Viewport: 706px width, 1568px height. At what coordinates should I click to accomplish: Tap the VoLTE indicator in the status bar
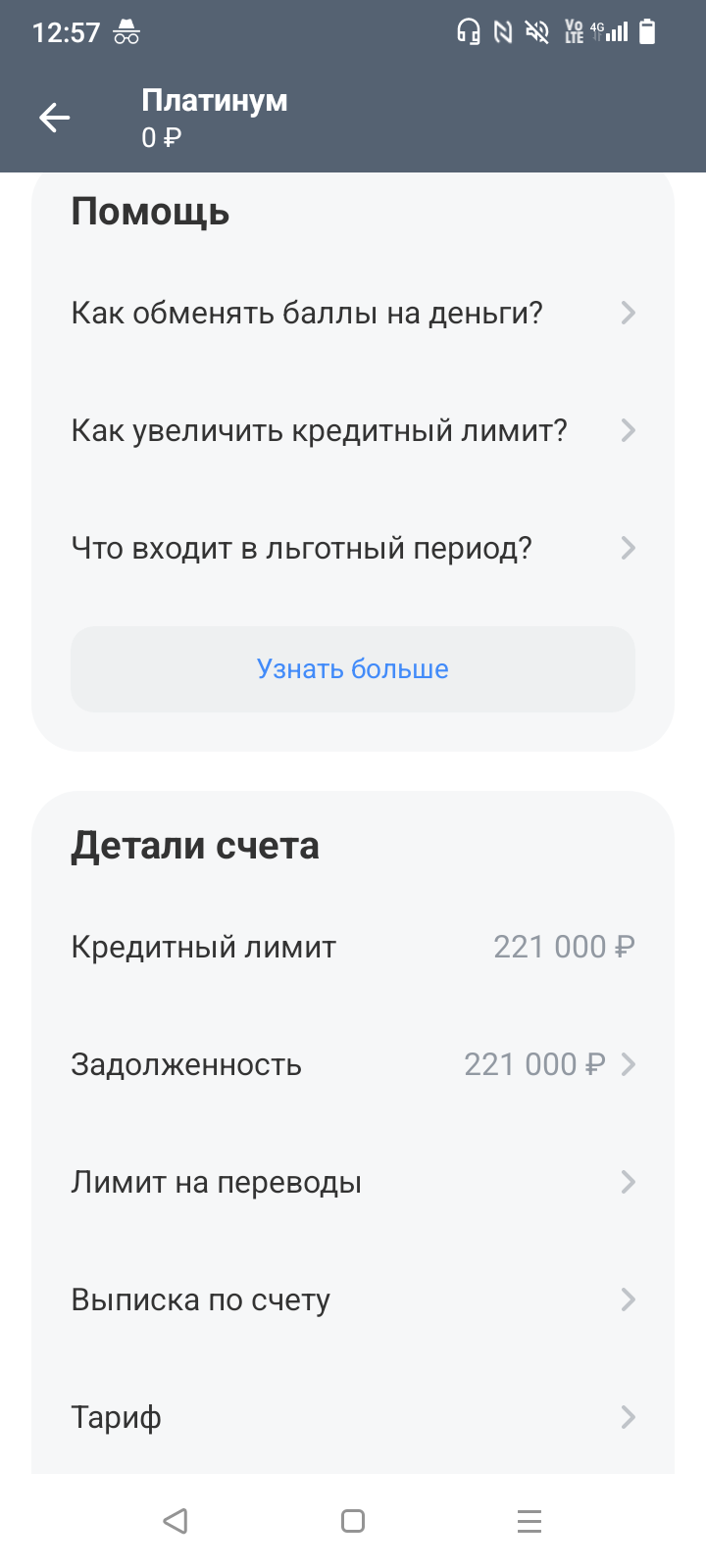click(574, 31)
